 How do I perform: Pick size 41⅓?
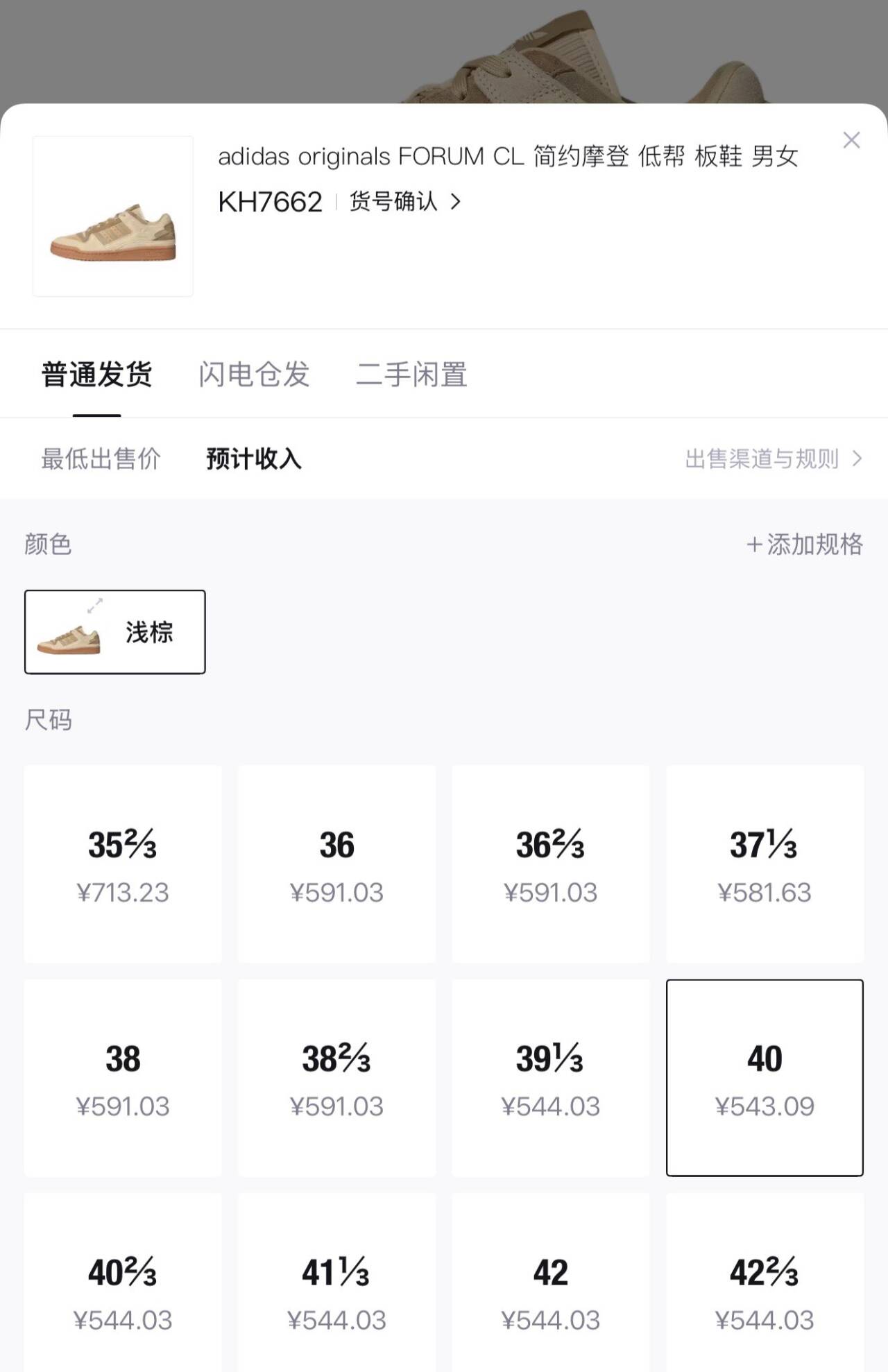pyautogui.click(x=336, y=1290)
